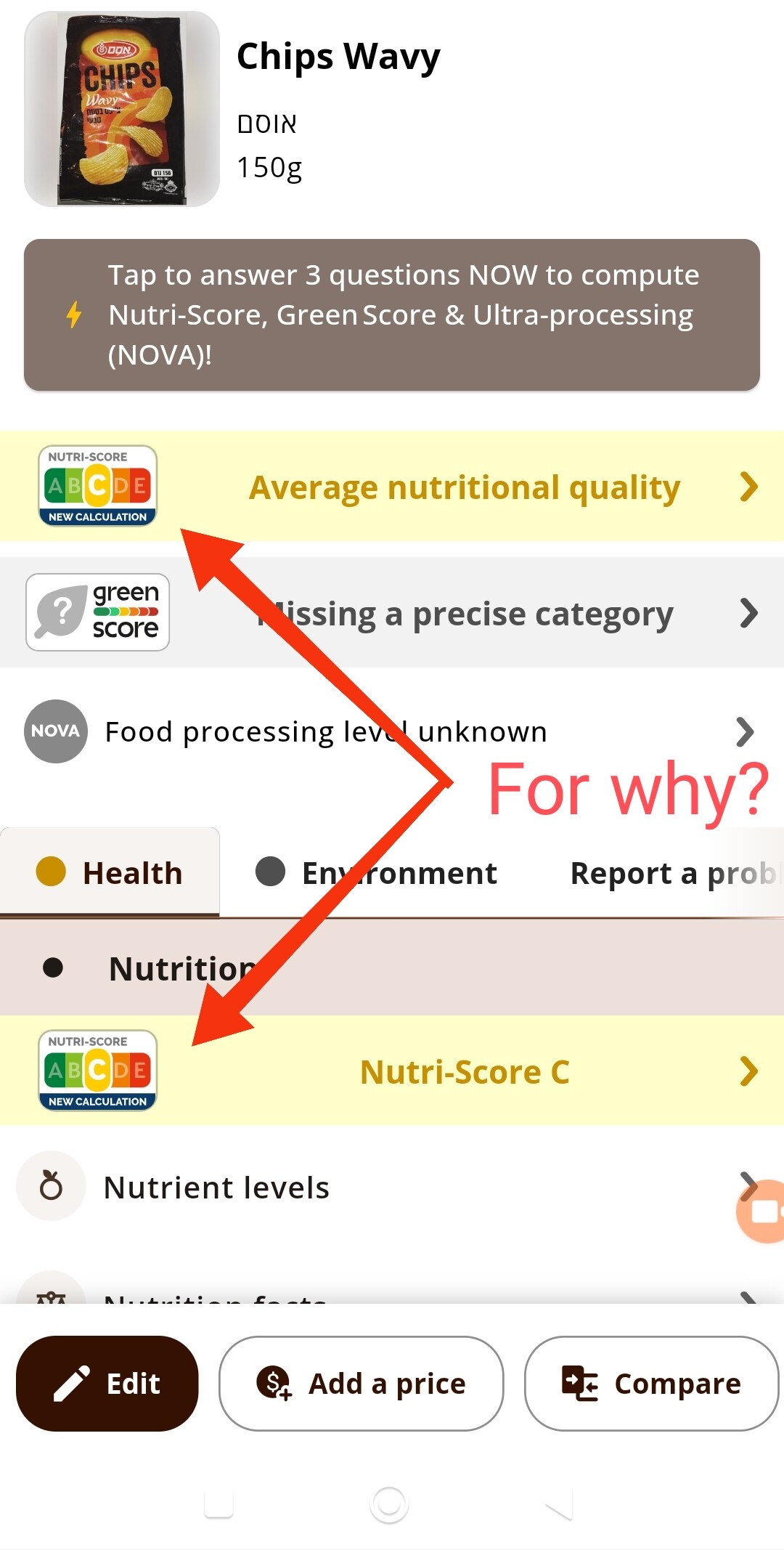The height and width of the screenshot is (1550, 784).
Task: Compare this product with others
Action: (651, 1384)
